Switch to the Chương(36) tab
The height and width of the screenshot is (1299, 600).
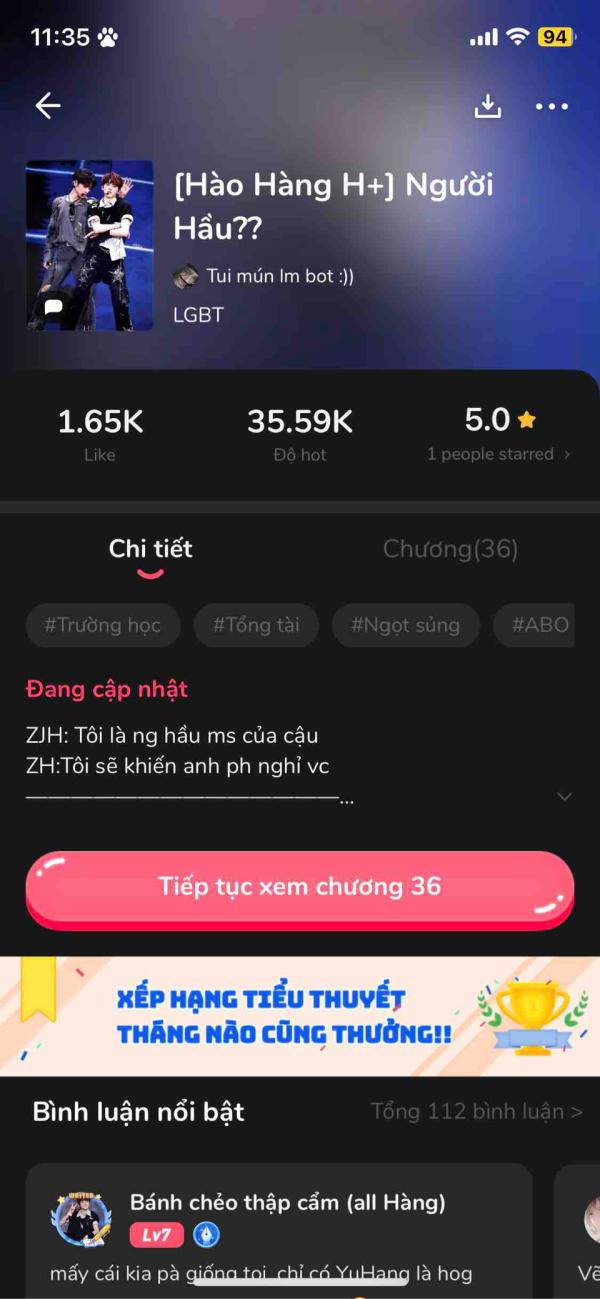[450, 549]
